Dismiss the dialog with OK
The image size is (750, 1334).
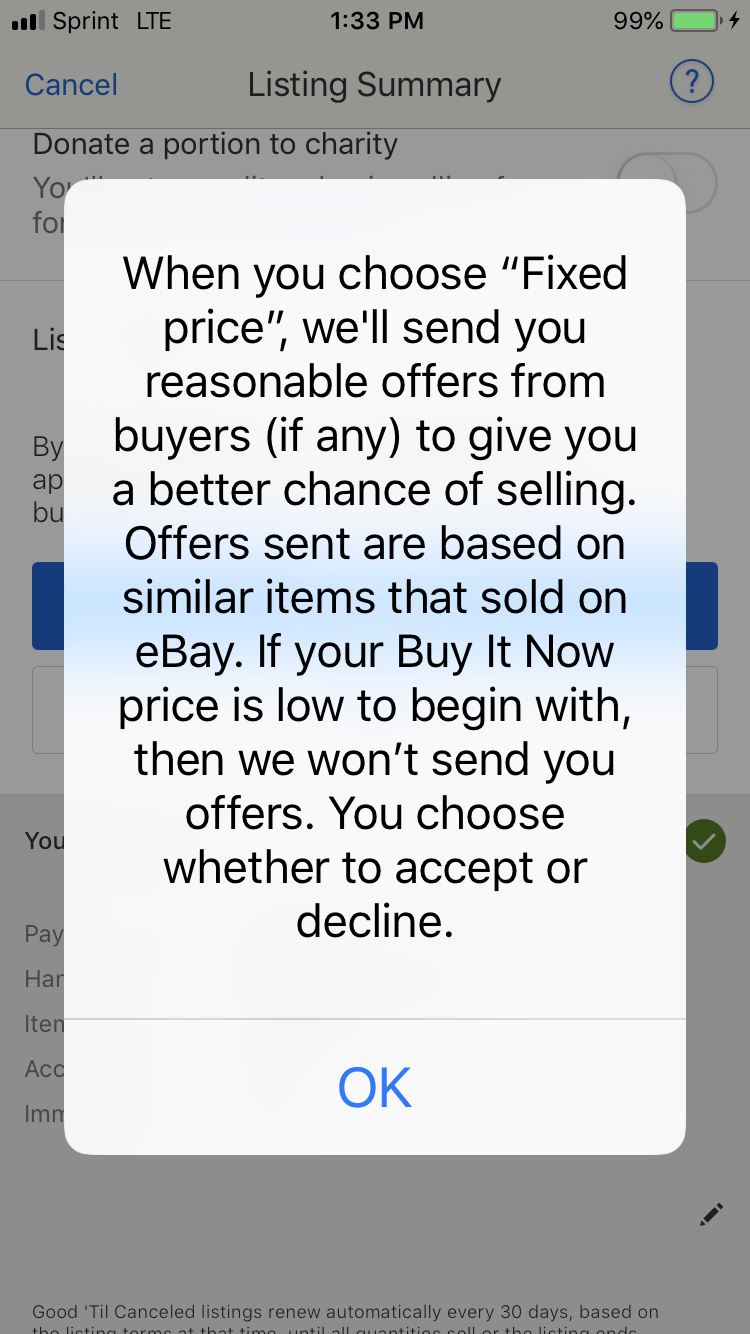[x=375, y=1087]
